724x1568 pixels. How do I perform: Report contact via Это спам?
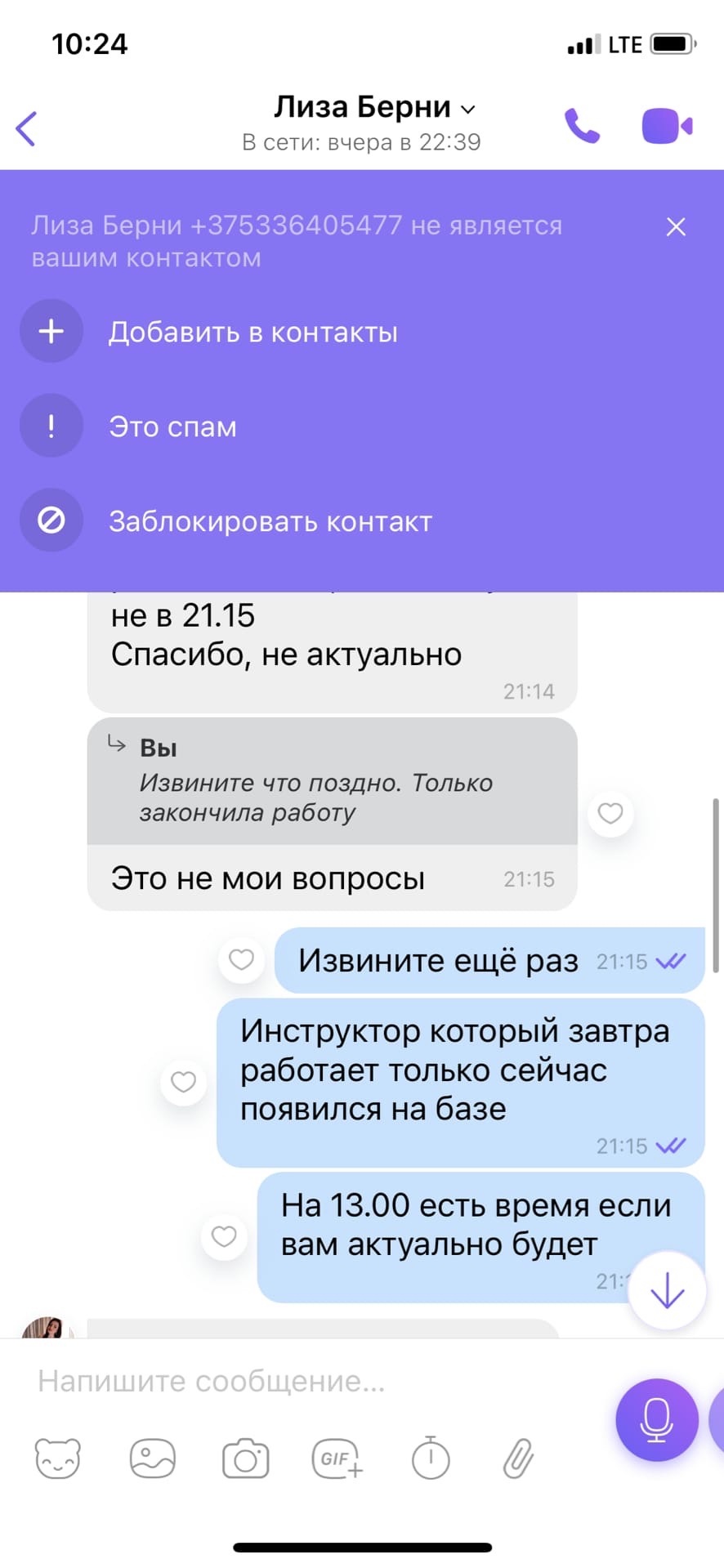click(172, 427)
